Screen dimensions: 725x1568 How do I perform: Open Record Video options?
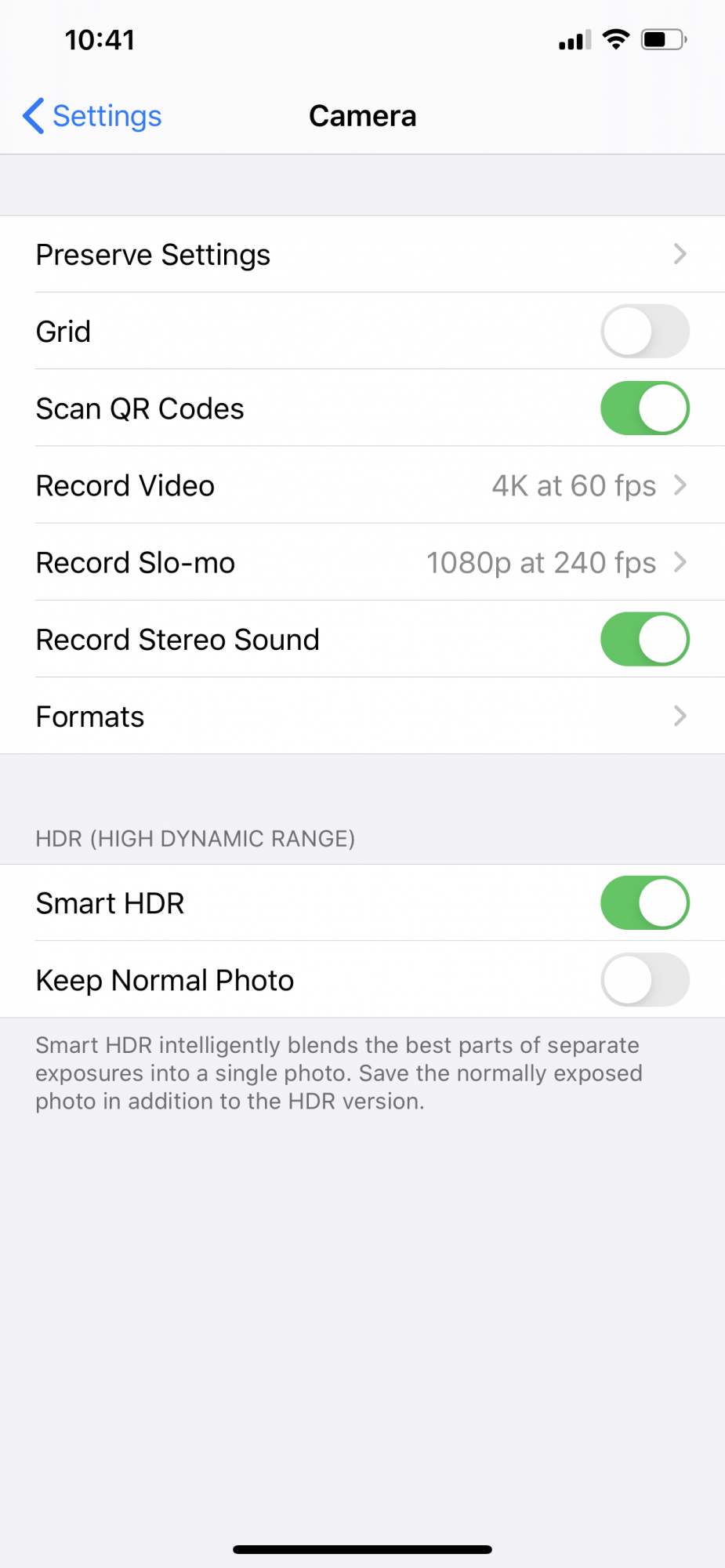362,485
